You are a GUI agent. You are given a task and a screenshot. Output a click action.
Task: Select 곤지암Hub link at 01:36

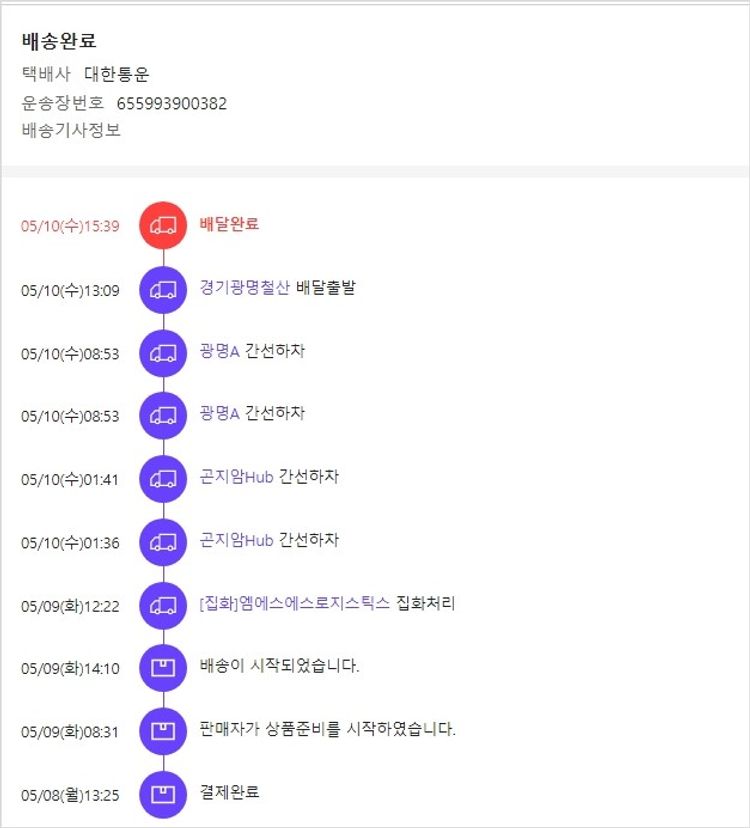tap(236, 540)
